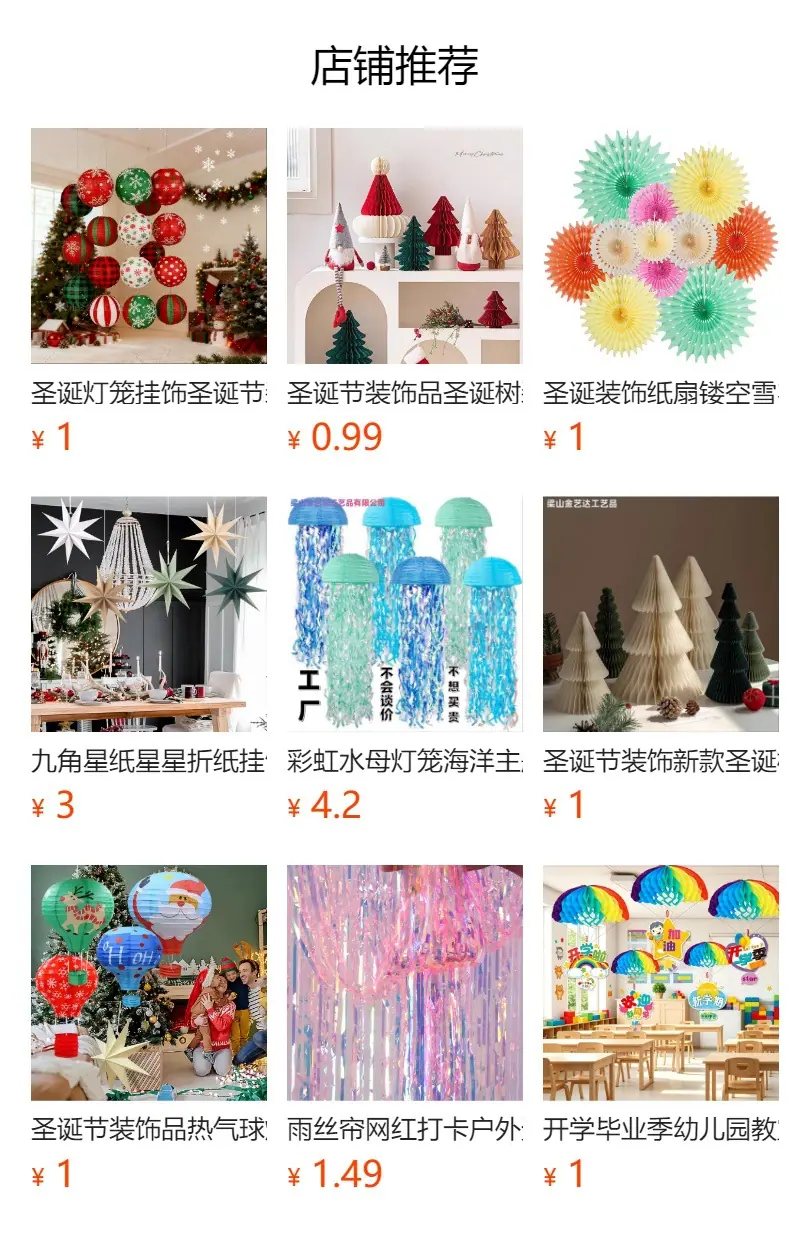The height and width of the screenshot is (1234, 790).
Task: Open the 圣诞灯笼挂饰 product card
Action: [149, 292]
